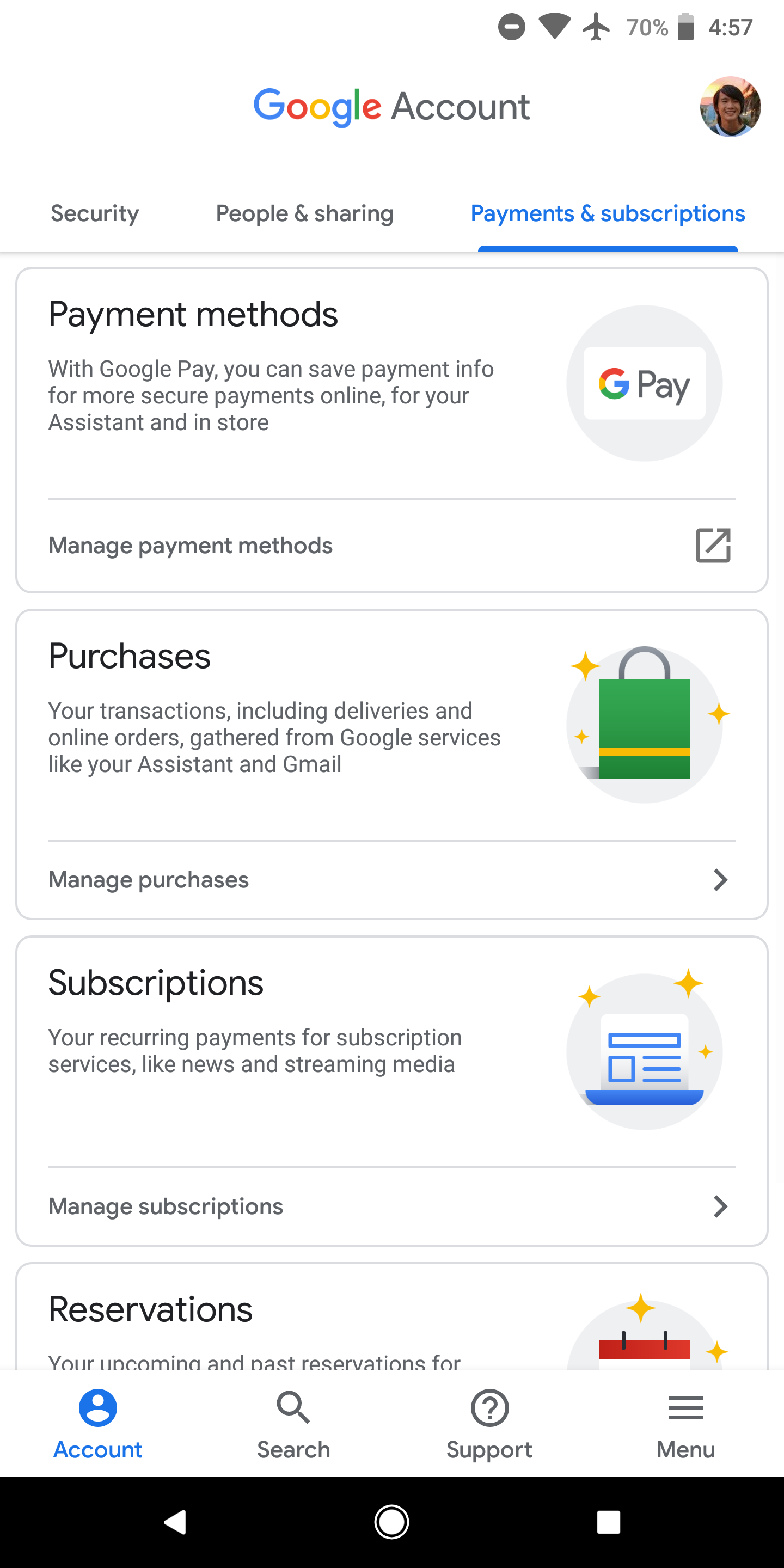Select the Payments & subscriptions tab
Screen dimensions: 784x1568
pos(608,213)
